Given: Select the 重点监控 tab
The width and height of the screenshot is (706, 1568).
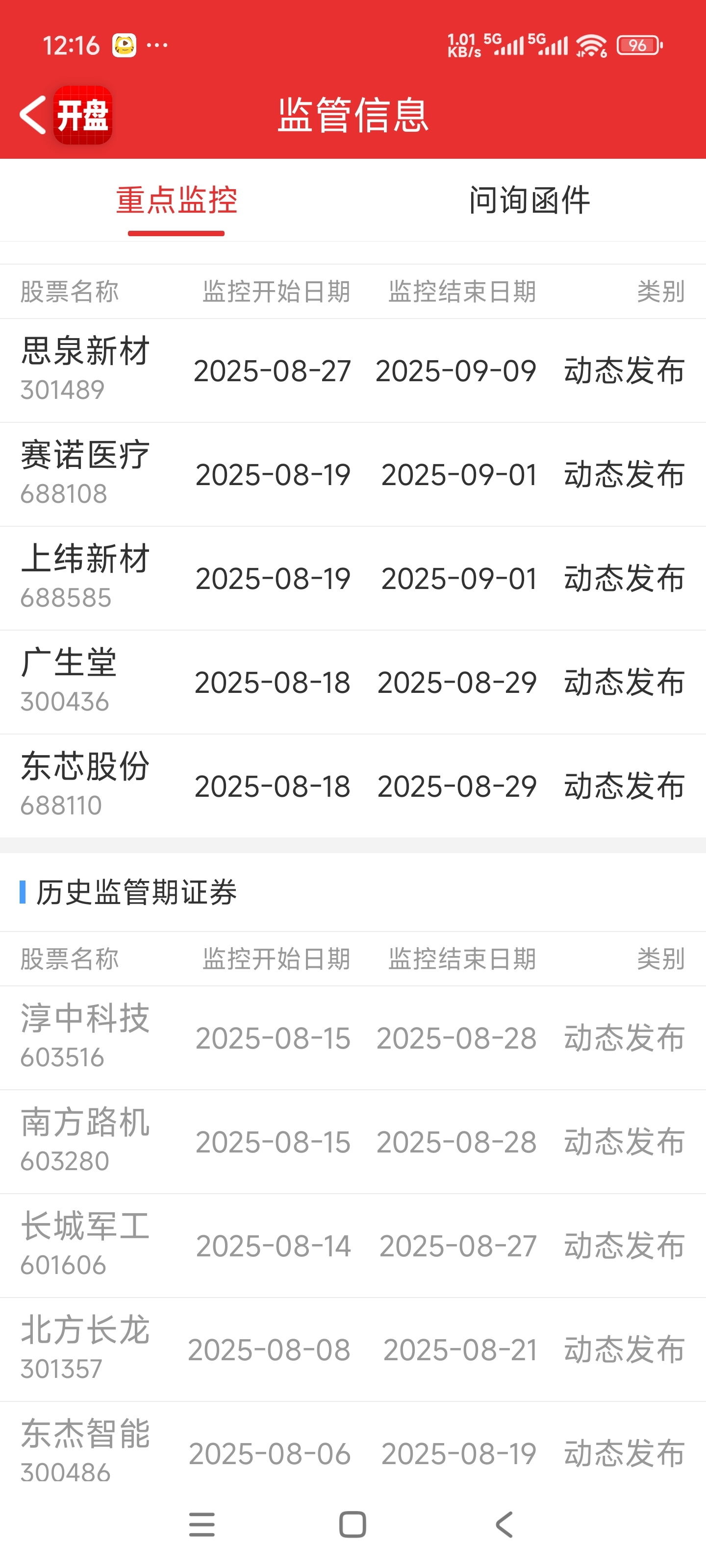Looking at the screenshot, I should click(x=176, y=200).
